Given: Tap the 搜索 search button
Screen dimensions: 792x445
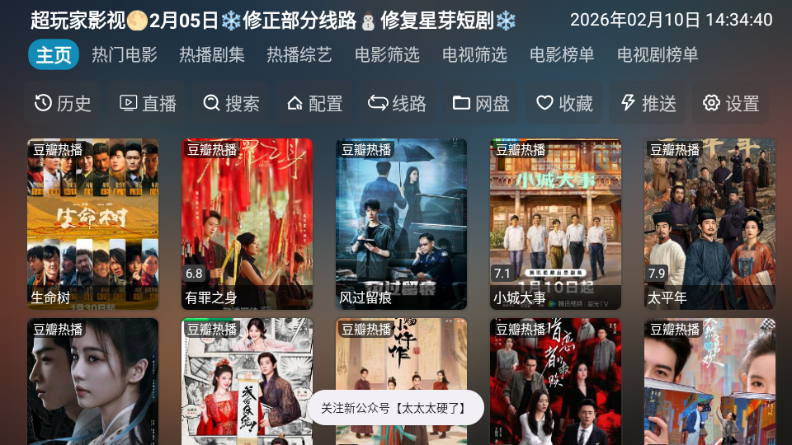Looking at the screenshot, I should pos(231,103).
